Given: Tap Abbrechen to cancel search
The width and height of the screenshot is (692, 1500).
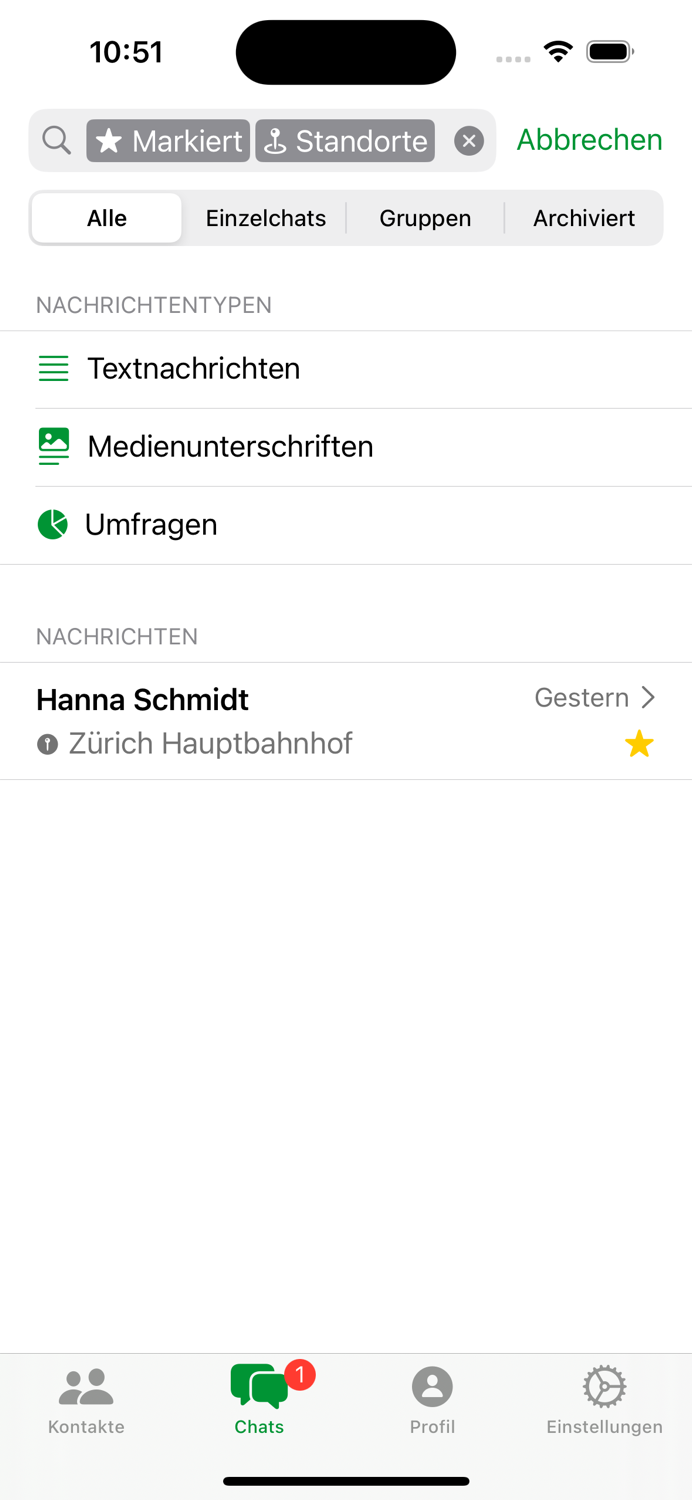Looking at the screenshot, I should (x=589, y=140).
